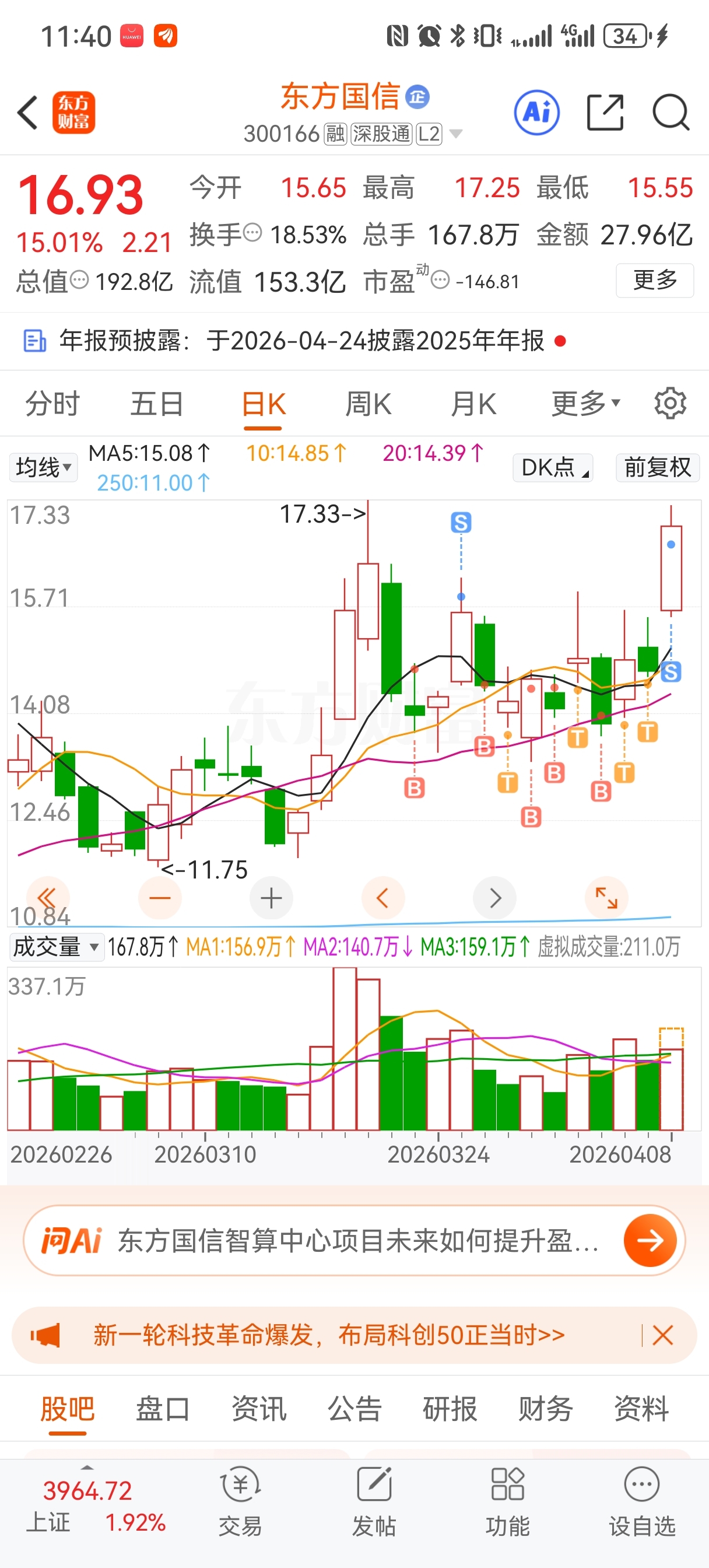Switch to the 分时 chart tab

pyautogui.click(x=52, y=404)
